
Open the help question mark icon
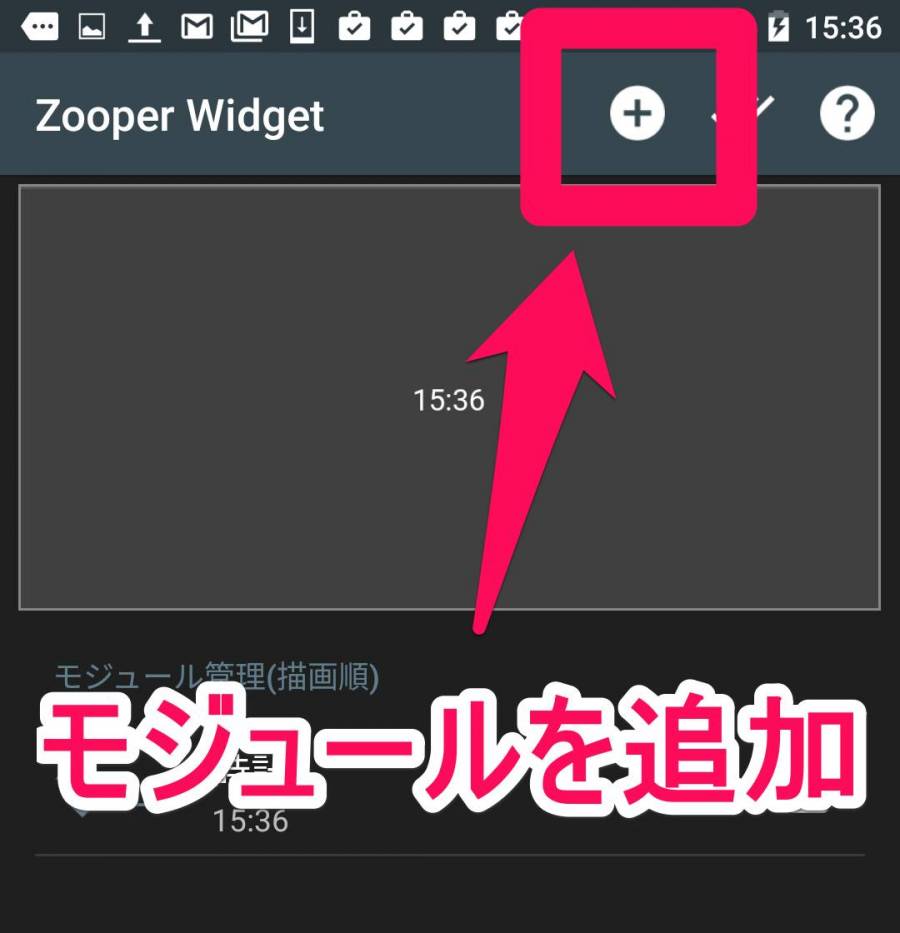[x=846, y=114]
